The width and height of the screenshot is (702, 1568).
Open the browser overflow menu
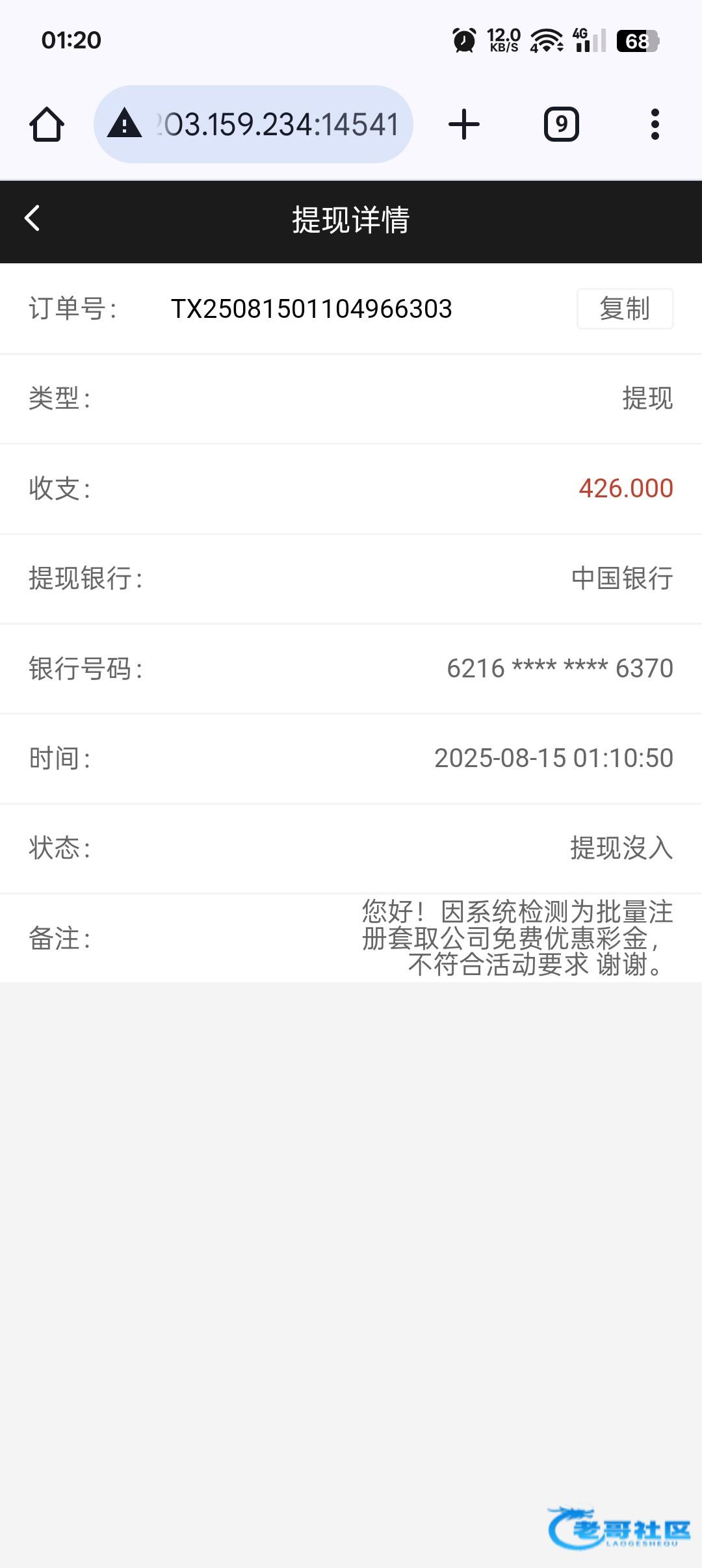click(655, 124)
